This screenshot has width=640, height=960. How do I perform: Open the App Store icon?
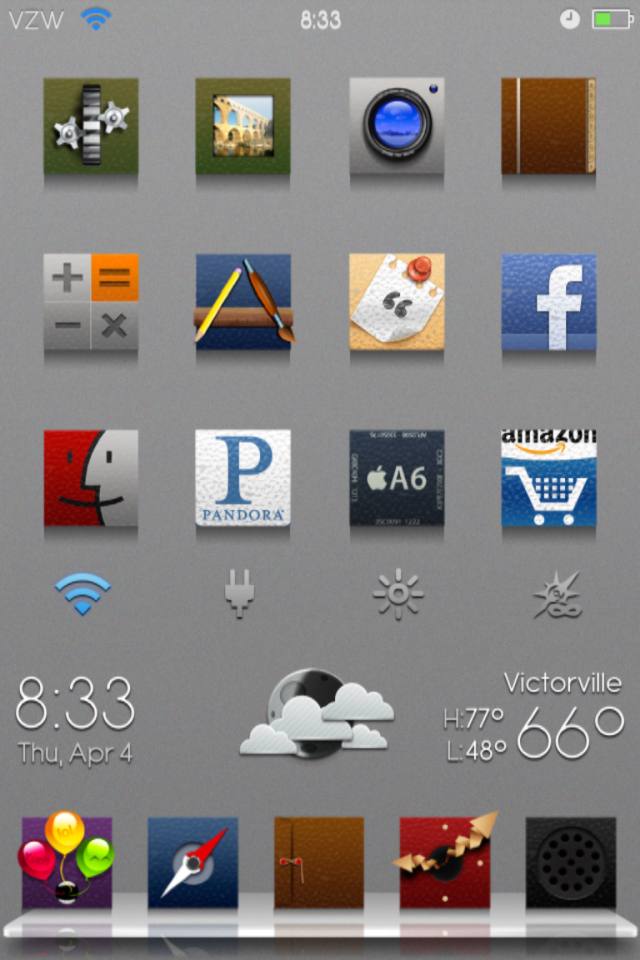[243, 302]
